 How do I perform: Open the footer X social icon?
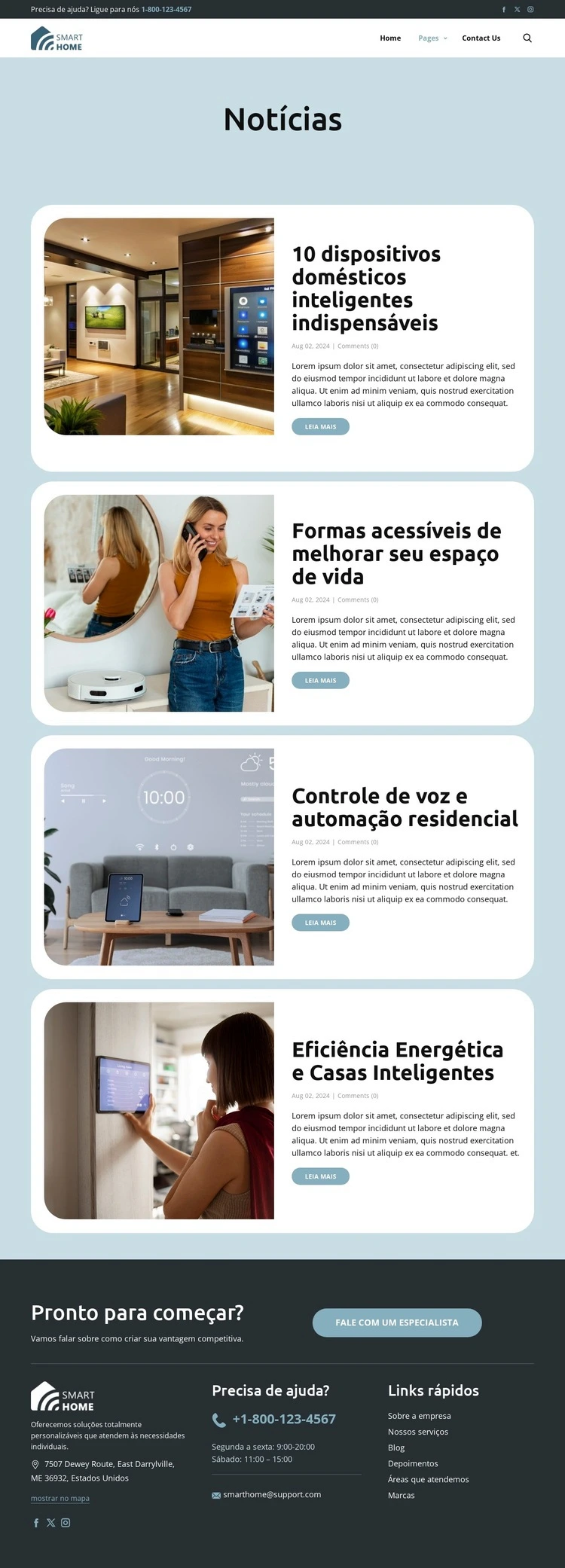point(50,1523)
